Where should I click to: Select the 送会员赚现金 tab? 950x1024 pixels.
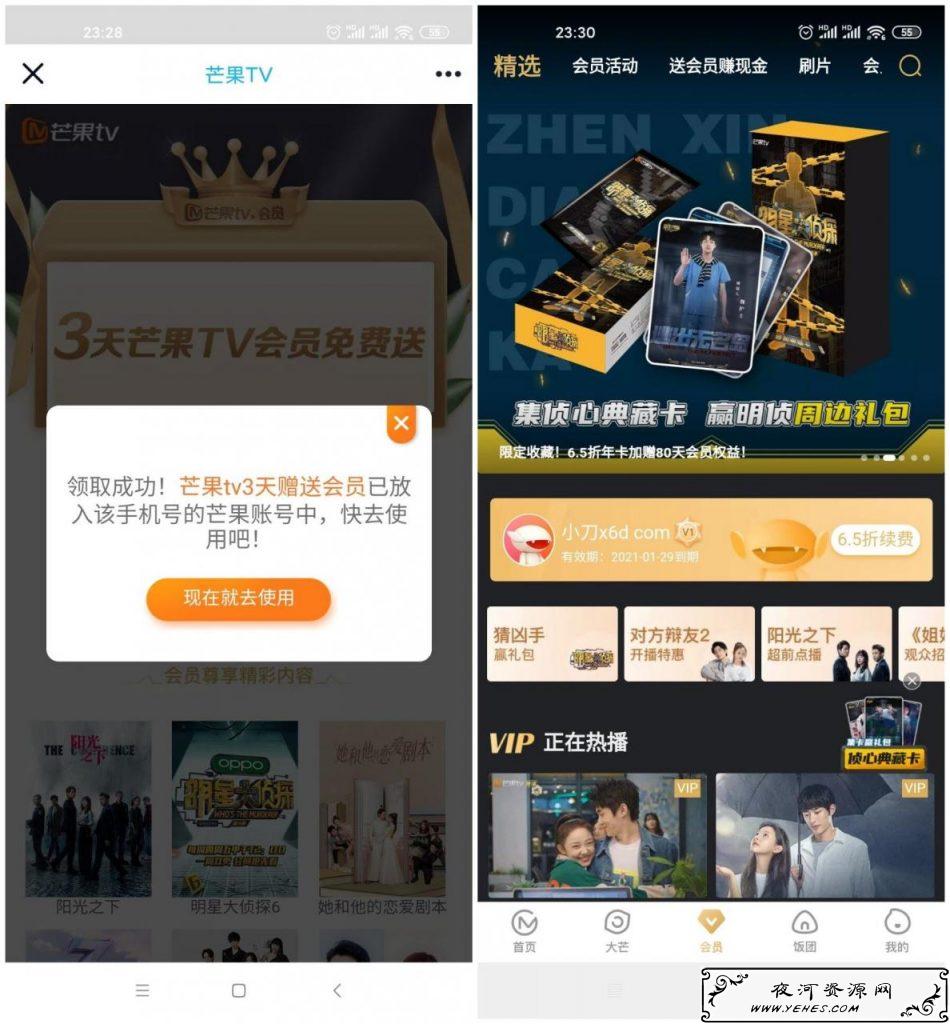click(718, 66)
